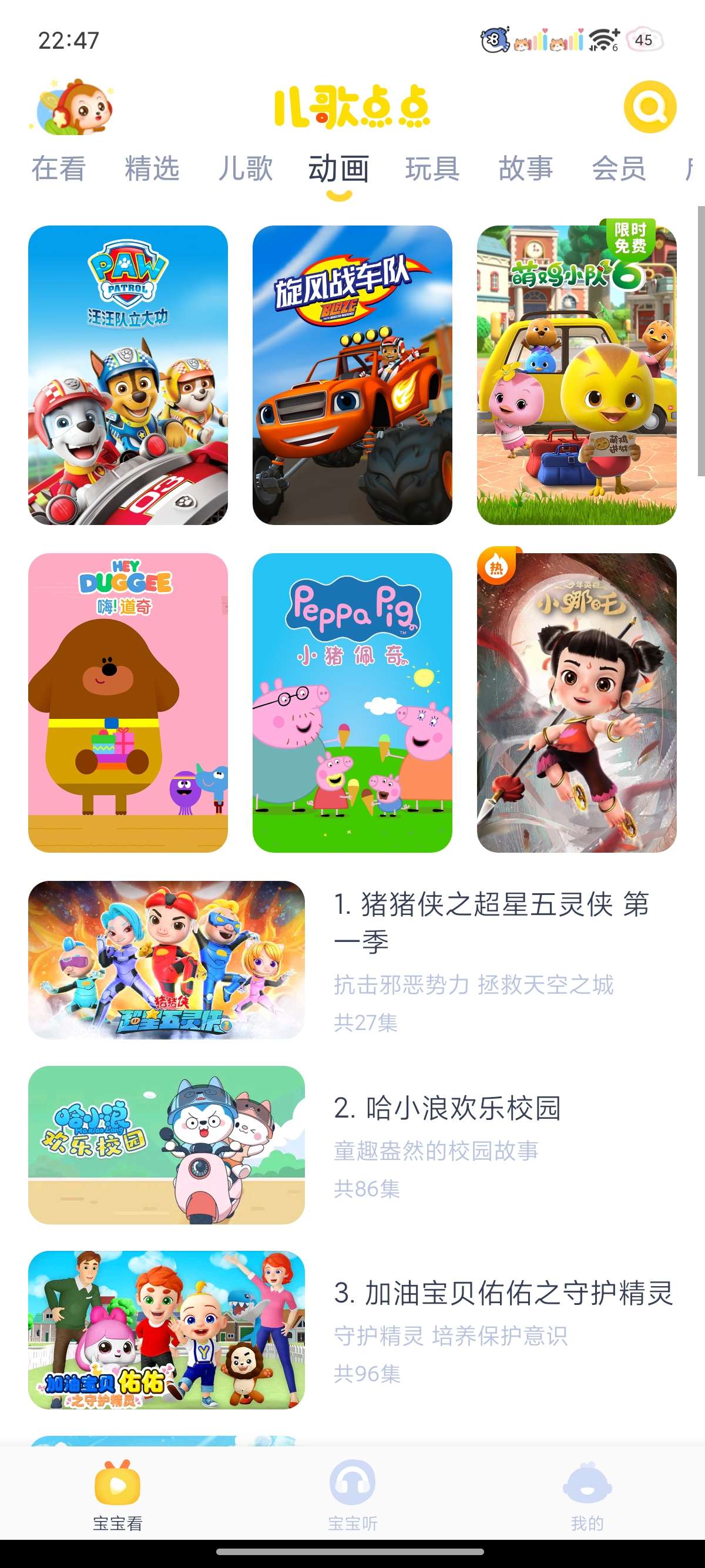Tap the 宝宝看 bottom tab
Image resolution: width=705 pixels, height=1568 pixels.
tap(117, 1495)
